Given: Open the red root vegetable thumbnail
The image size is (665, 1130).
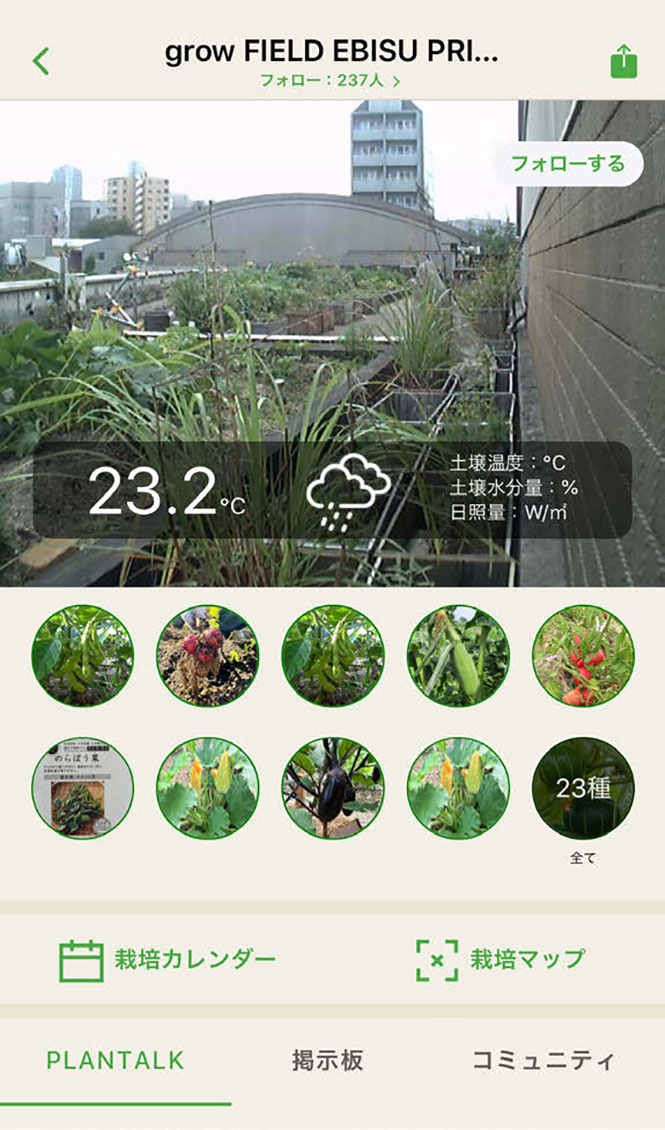Looking at the screenshot, I should (207, 655).
